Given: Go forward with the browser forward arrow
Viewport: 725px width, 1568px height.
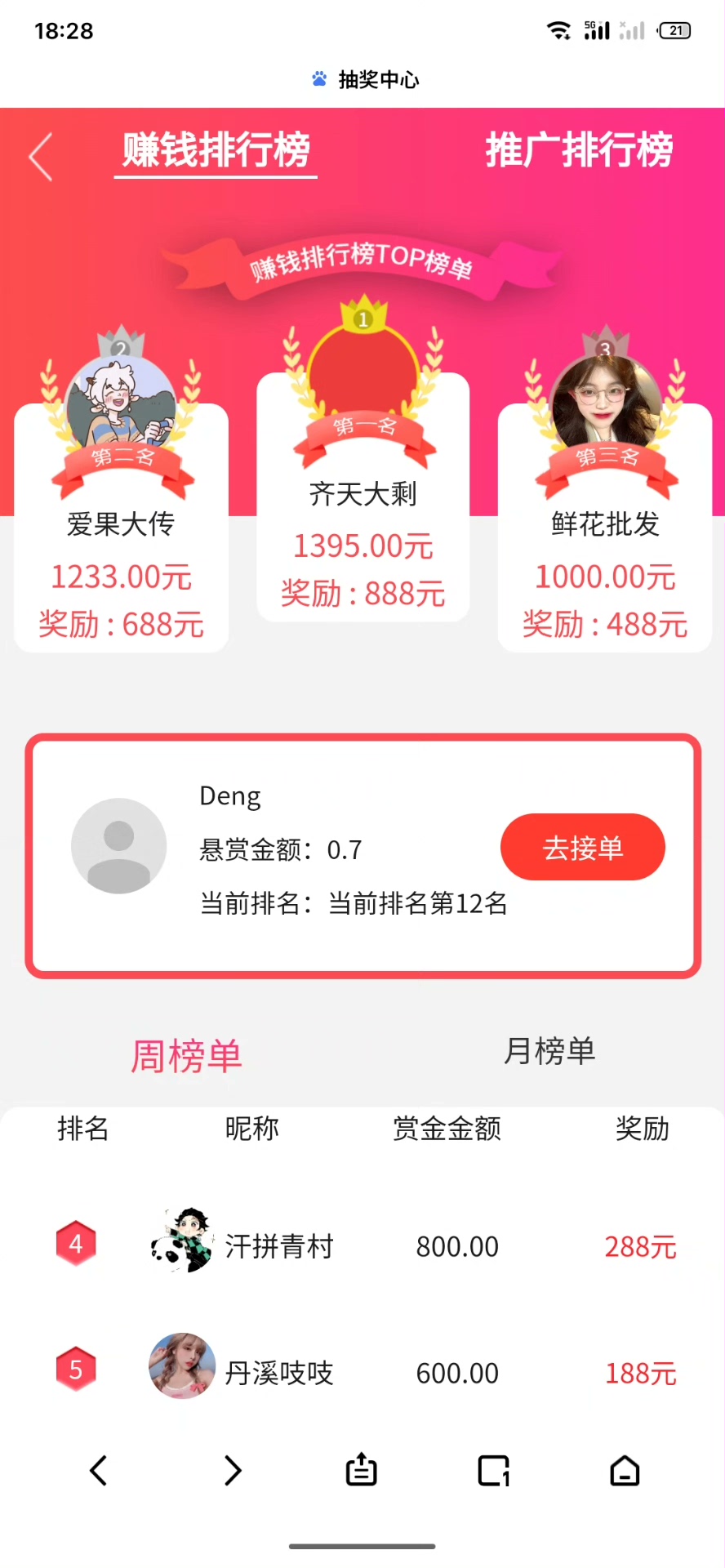Looking at the screenshot, I should [x=233, y=1471].
